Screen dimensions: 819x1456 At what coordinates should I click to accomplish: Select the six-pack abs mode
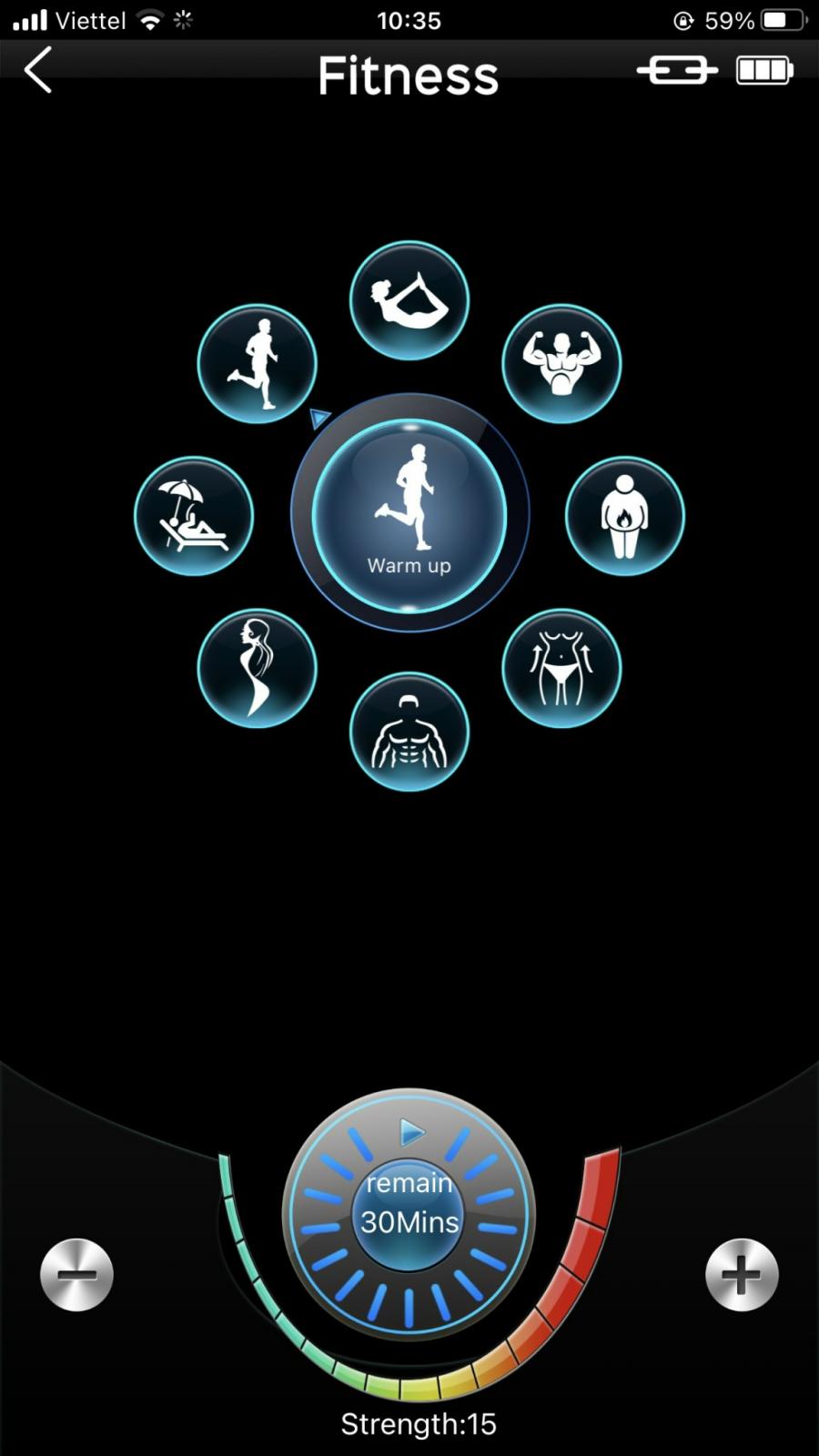pos(409,732)
